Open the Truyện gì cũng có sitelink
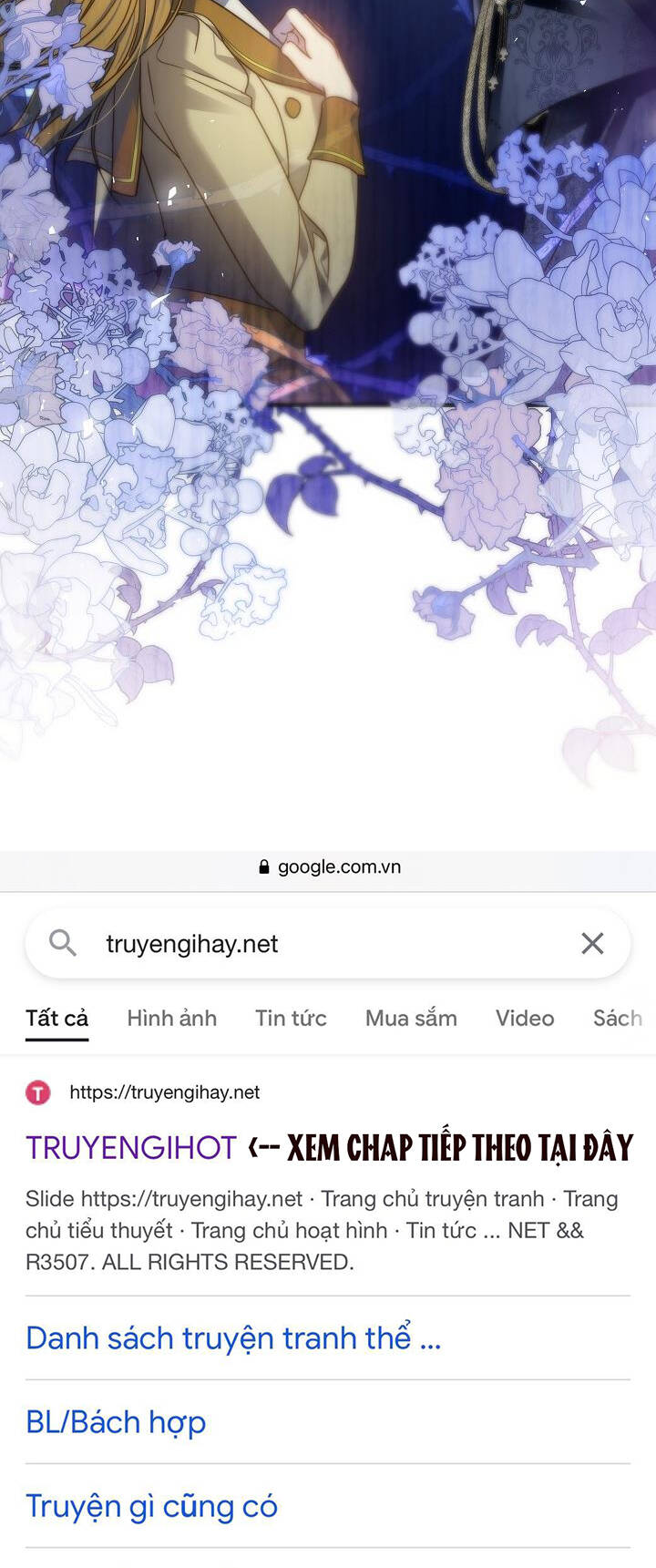The width and height of the screenshot is (656, 1568). click(x=151, y=1507)
